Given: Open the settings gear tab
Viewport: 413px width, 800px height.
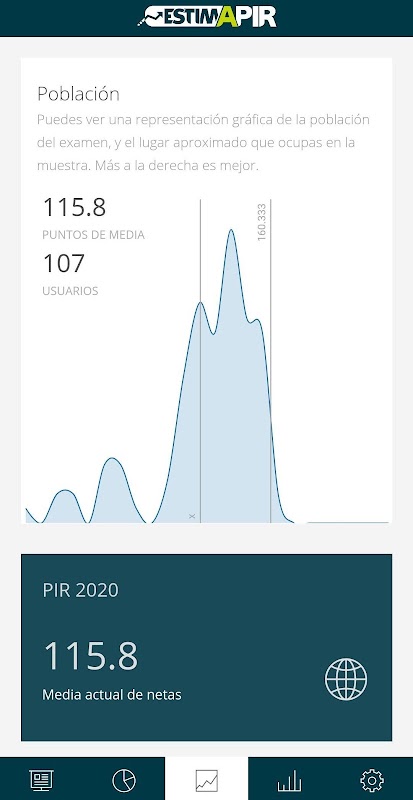Looking at the screenshot, I should (372, 781).
